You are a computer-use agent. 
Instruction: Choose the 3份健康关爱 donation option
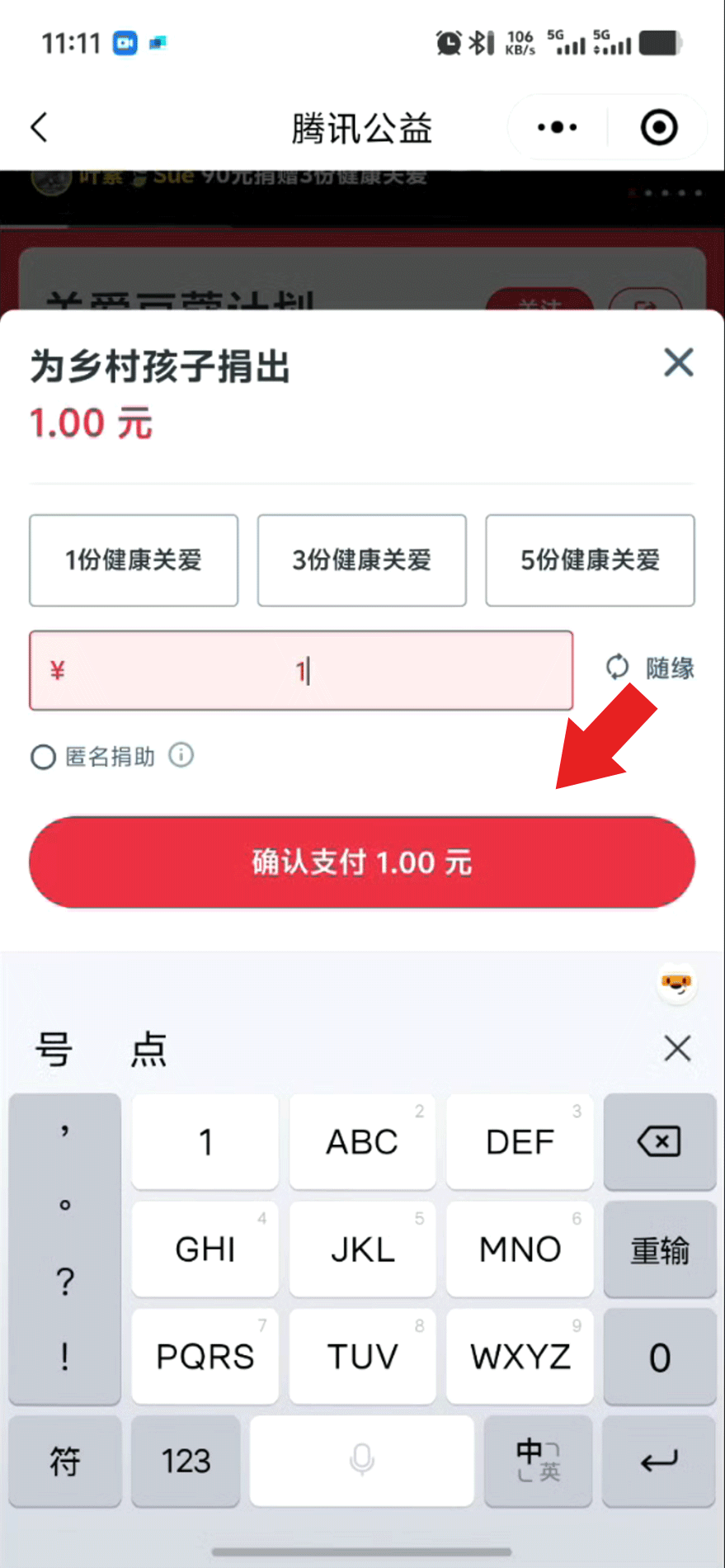pos(361,560)
